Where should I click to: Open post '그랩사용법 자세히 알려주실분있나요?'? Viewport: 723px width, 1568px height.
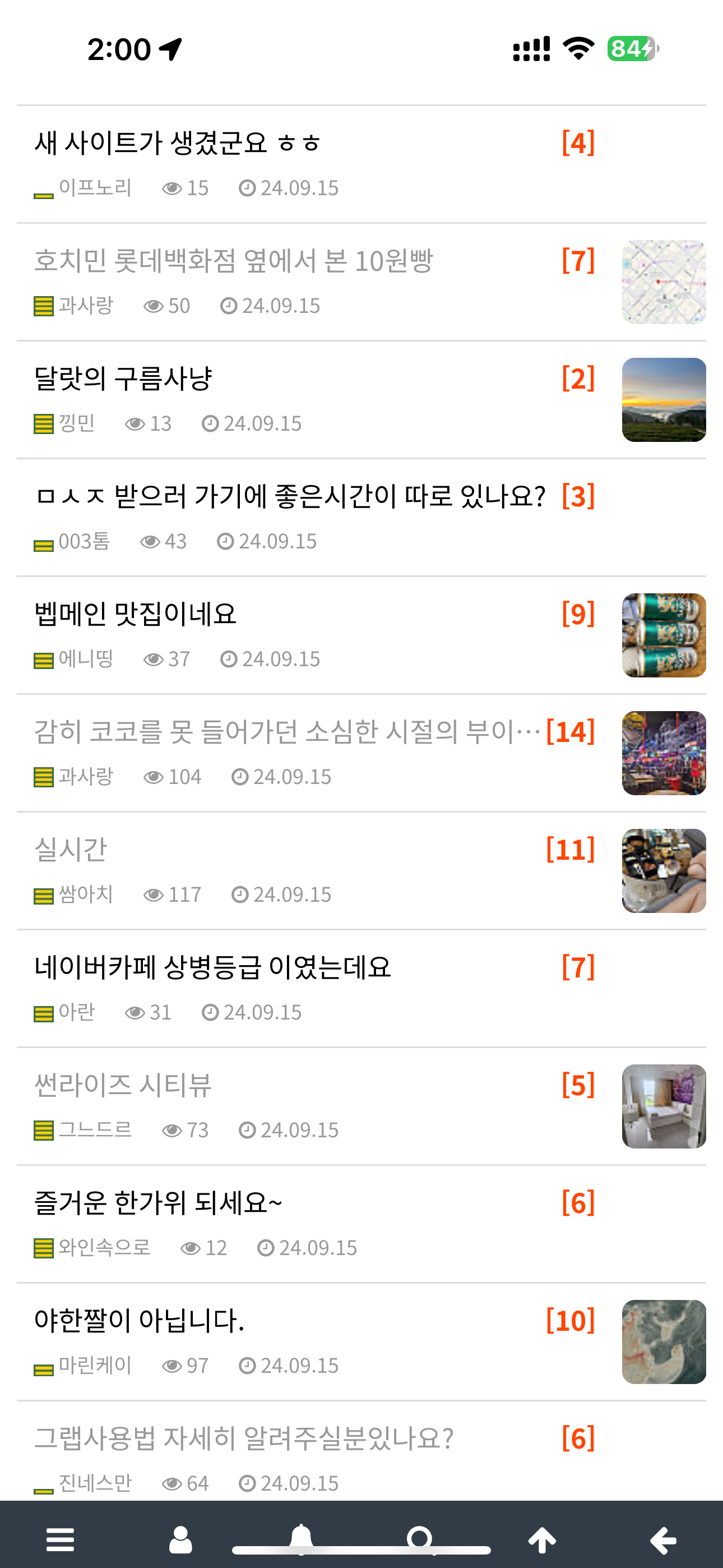pyautogui.click(x=243, y=1438)
